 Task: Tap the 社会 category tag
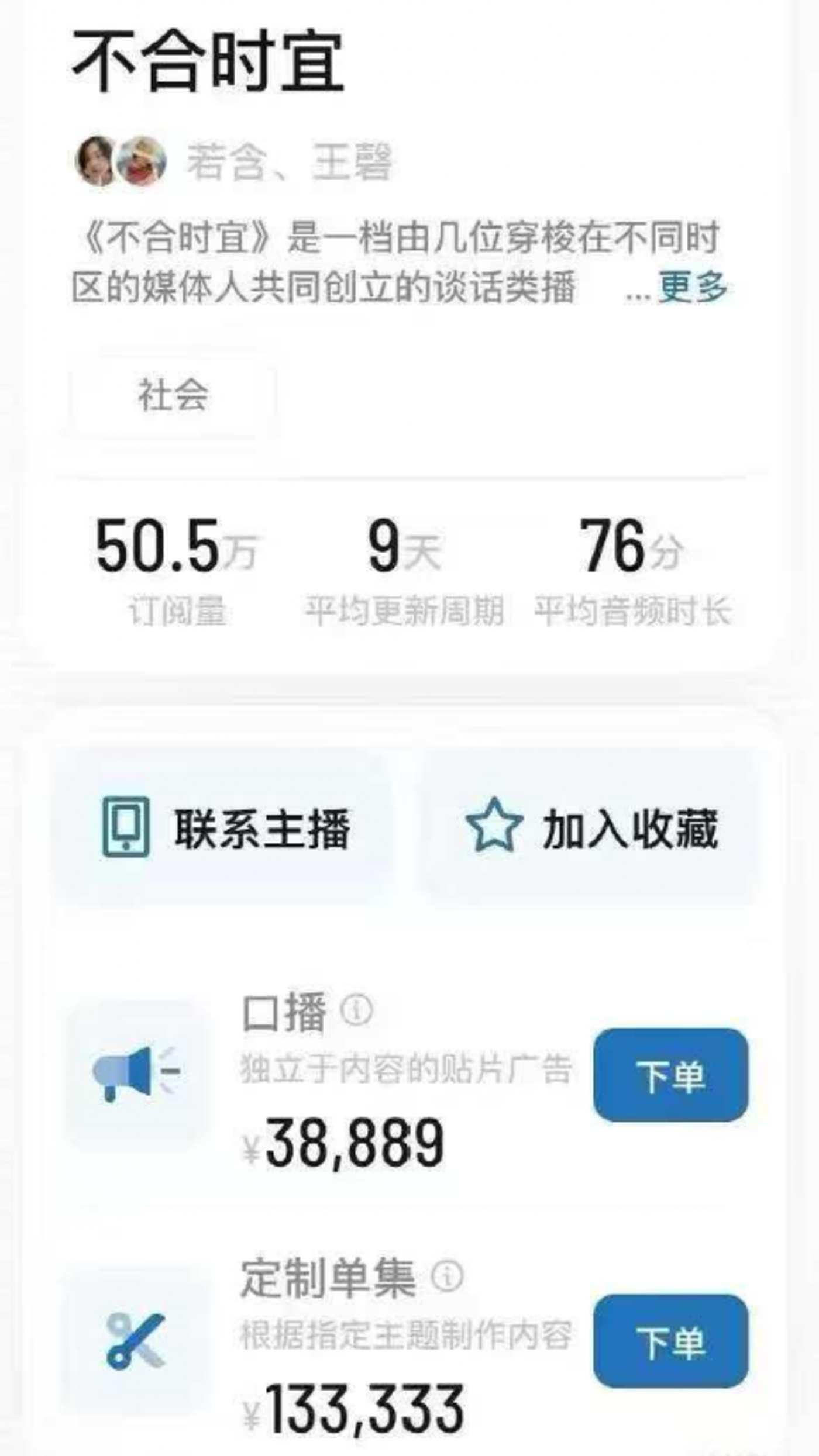pyautogui.click(x=173, y=395)
